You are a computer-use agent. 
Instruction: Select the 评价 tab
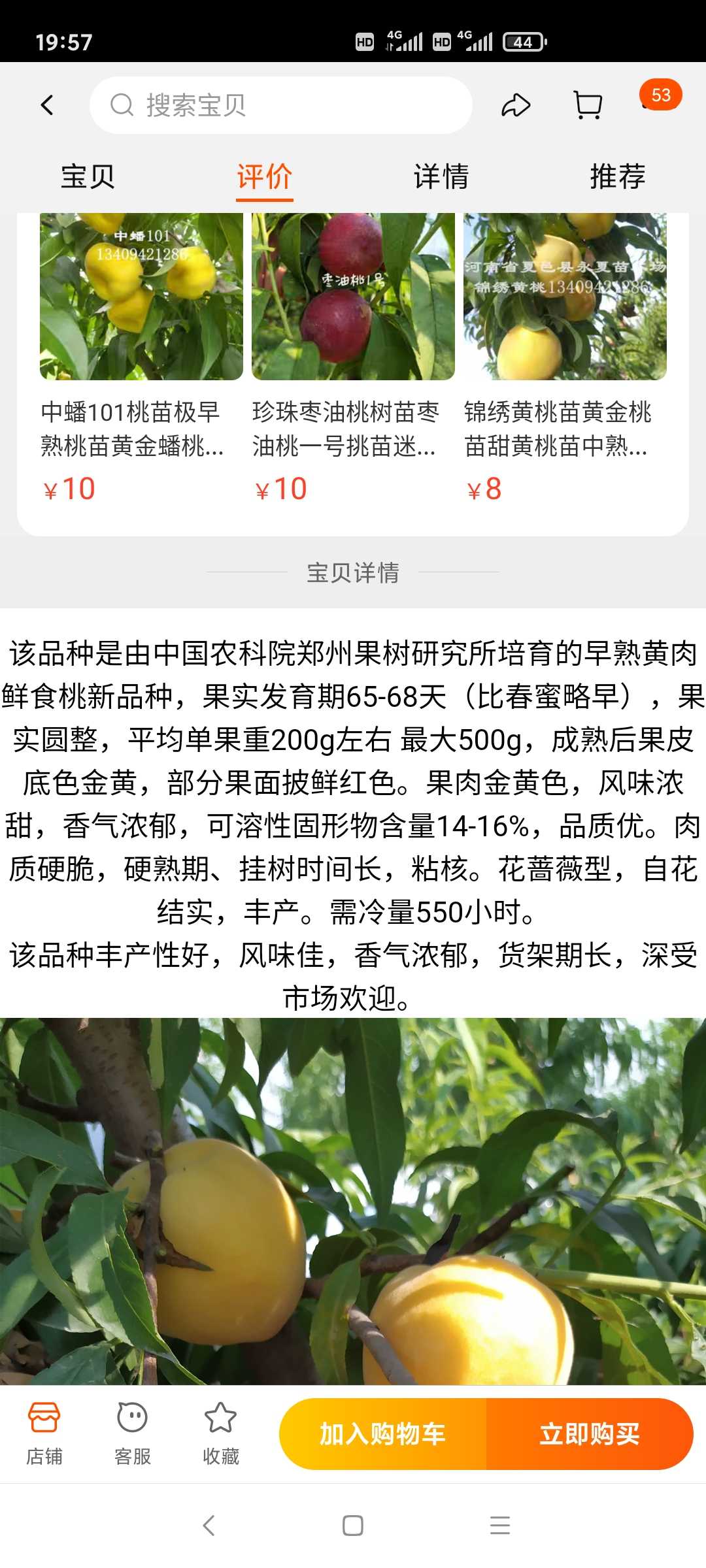[x=264, y=177]
